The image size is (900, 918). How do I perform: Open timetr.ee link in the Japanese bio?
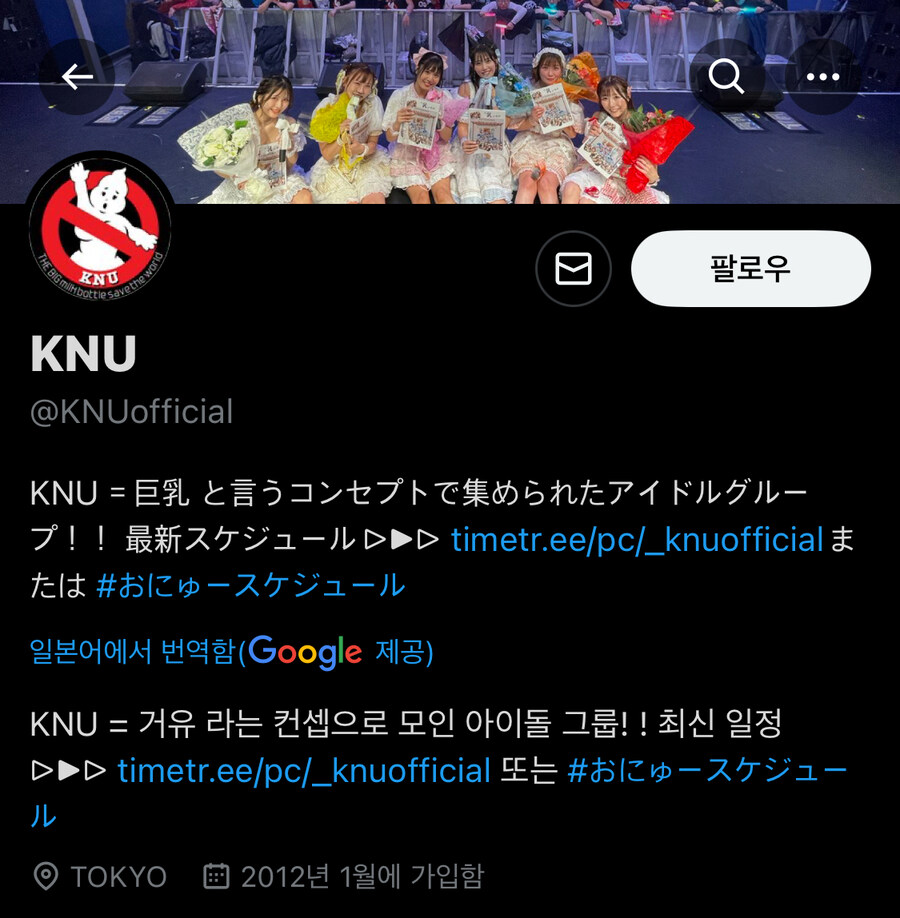636,540
